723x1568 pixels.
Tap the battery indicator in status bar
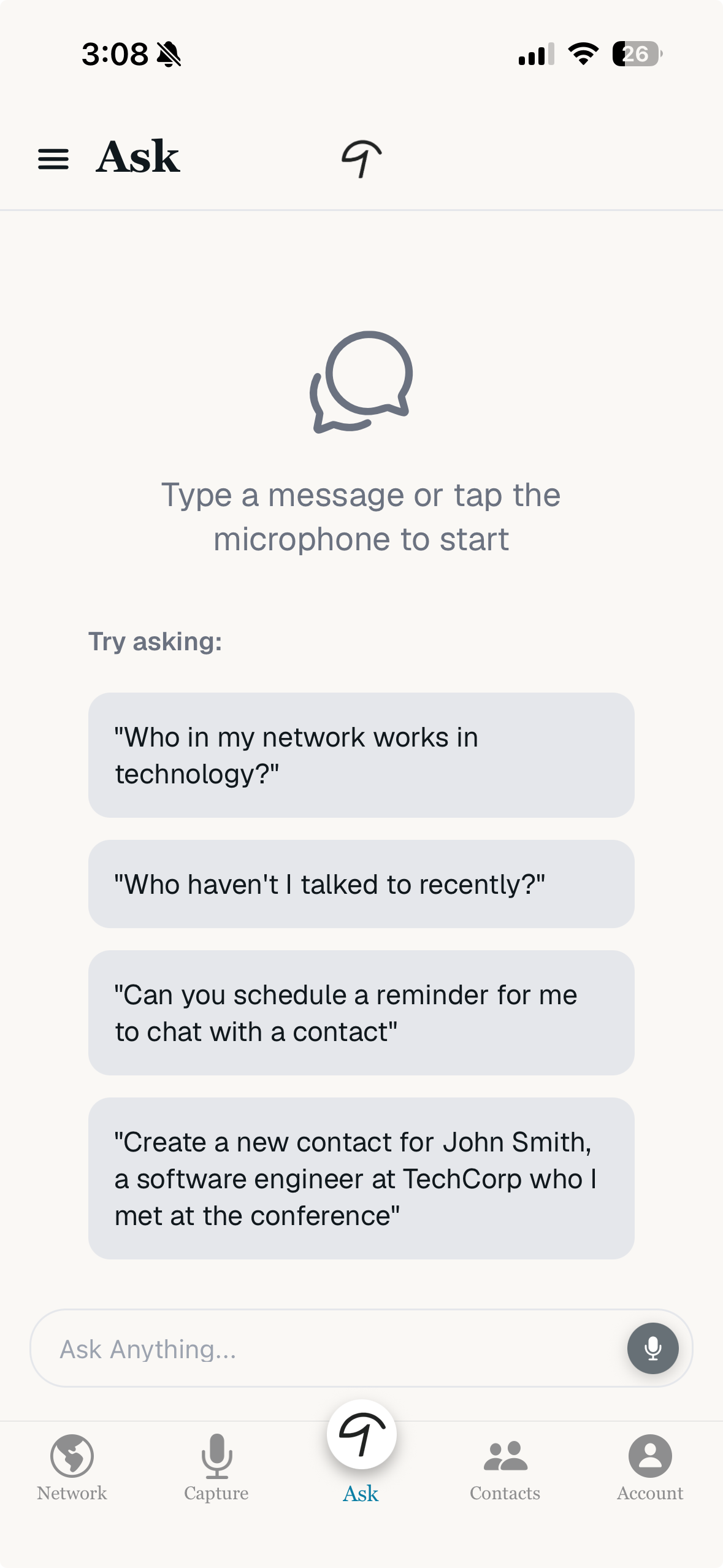point(633,55)
